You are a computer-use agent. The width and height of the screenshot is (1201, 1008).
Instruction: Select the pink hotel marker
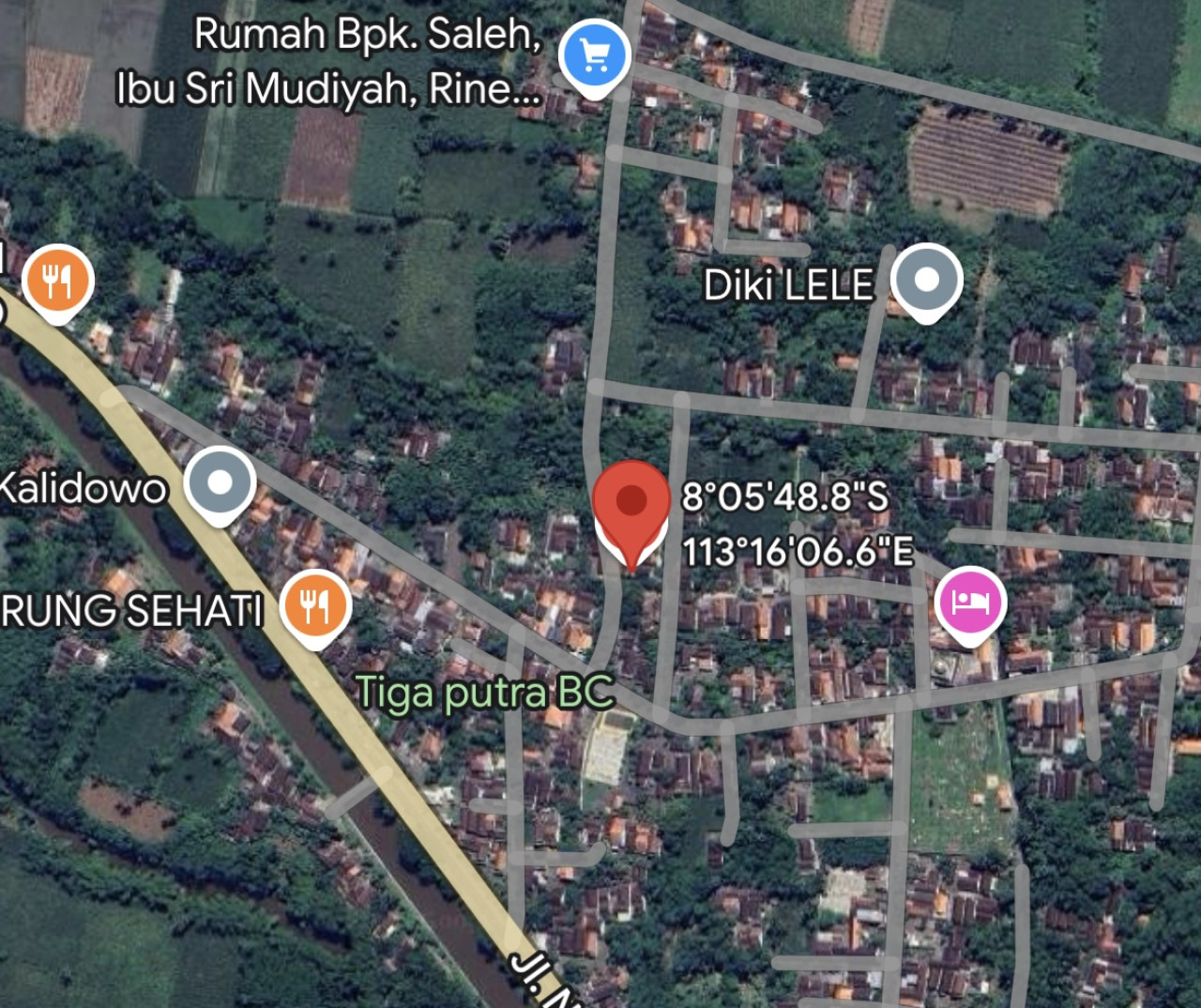coord(970,602)
